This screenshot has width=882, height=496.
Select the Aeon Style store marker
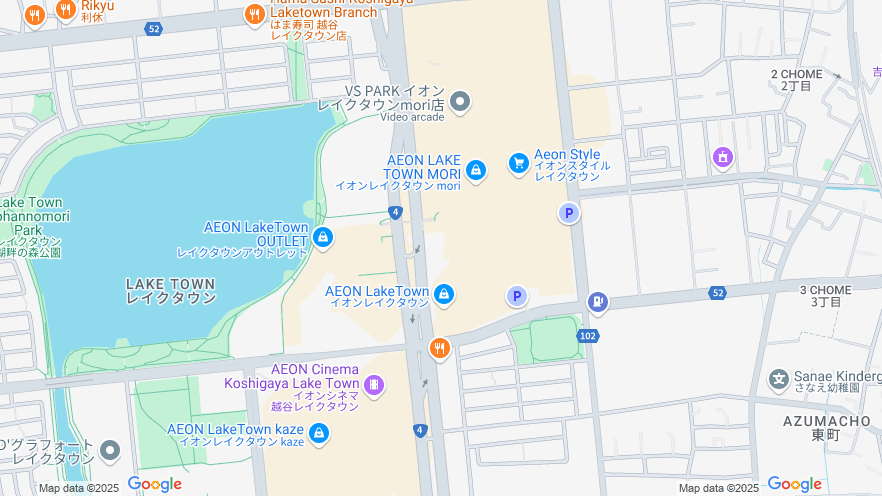click(518, 162)
